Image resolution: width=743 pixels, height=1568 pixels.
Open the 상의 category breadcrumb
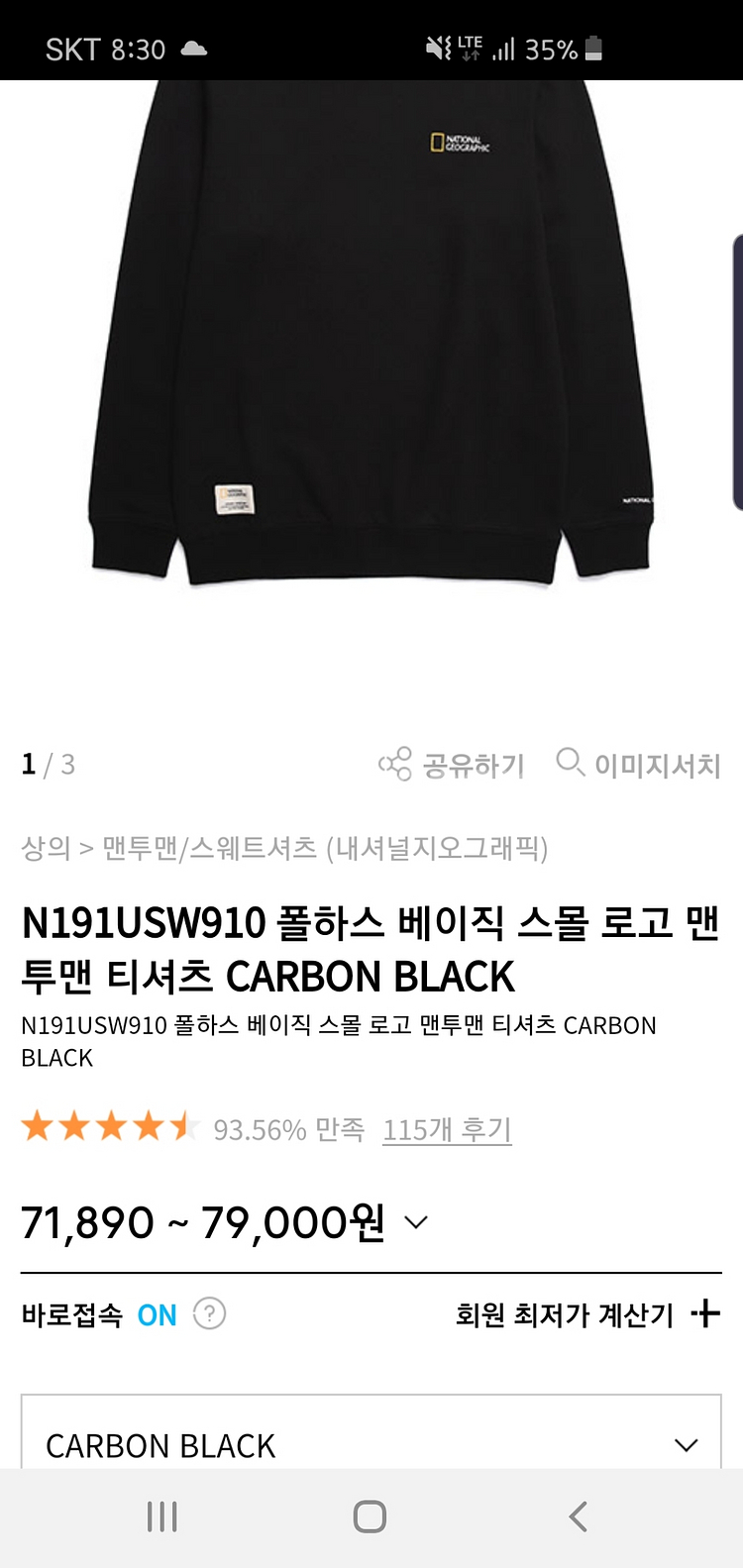pos(46,848)
